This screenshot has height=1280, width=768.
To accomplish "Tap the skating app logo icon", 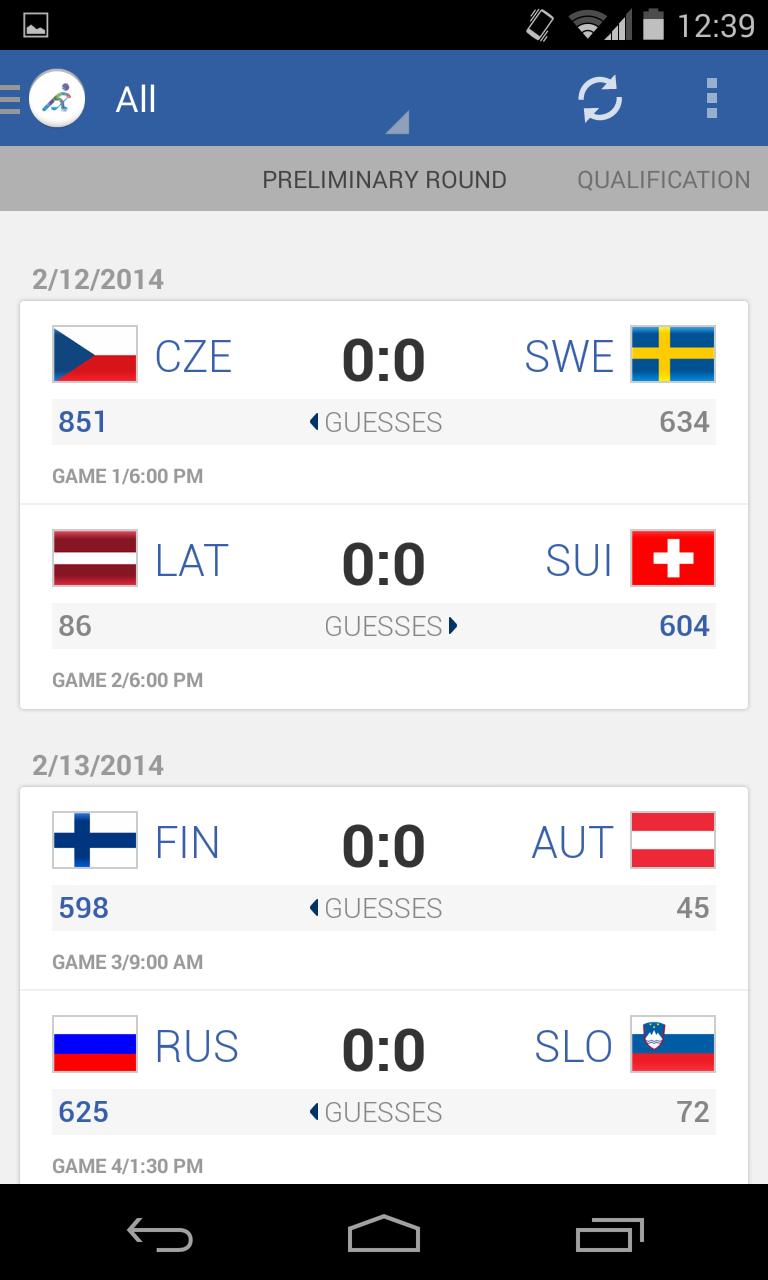I will (57, 97).
